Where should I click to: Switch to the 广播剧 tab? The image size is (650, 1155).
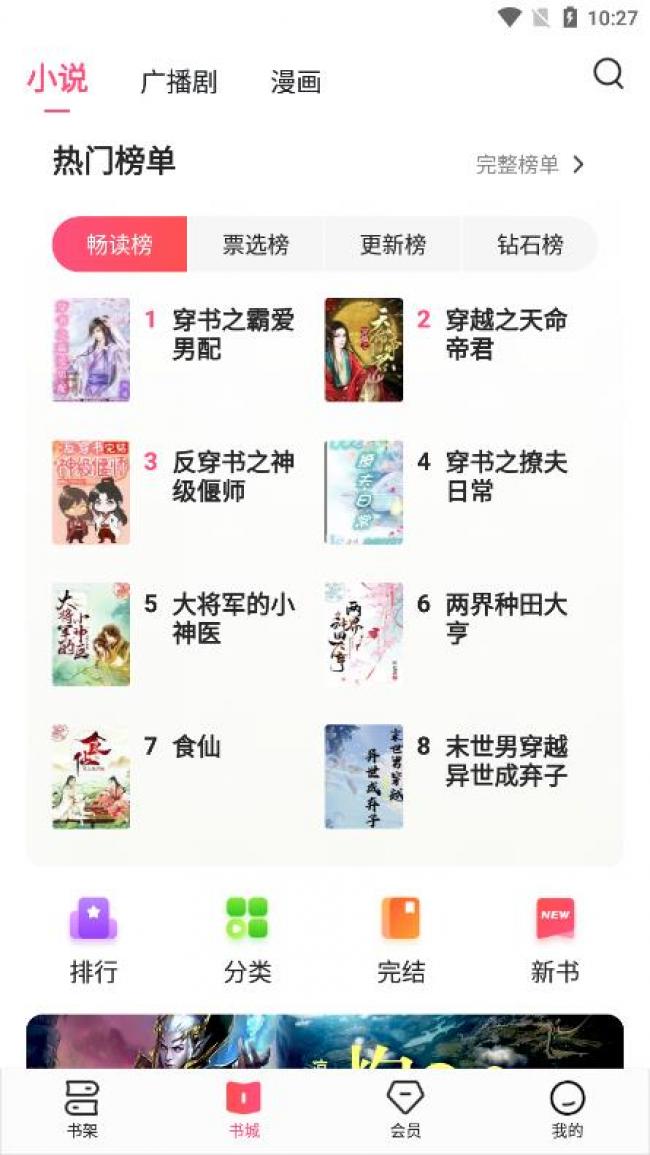coord(179,82)
